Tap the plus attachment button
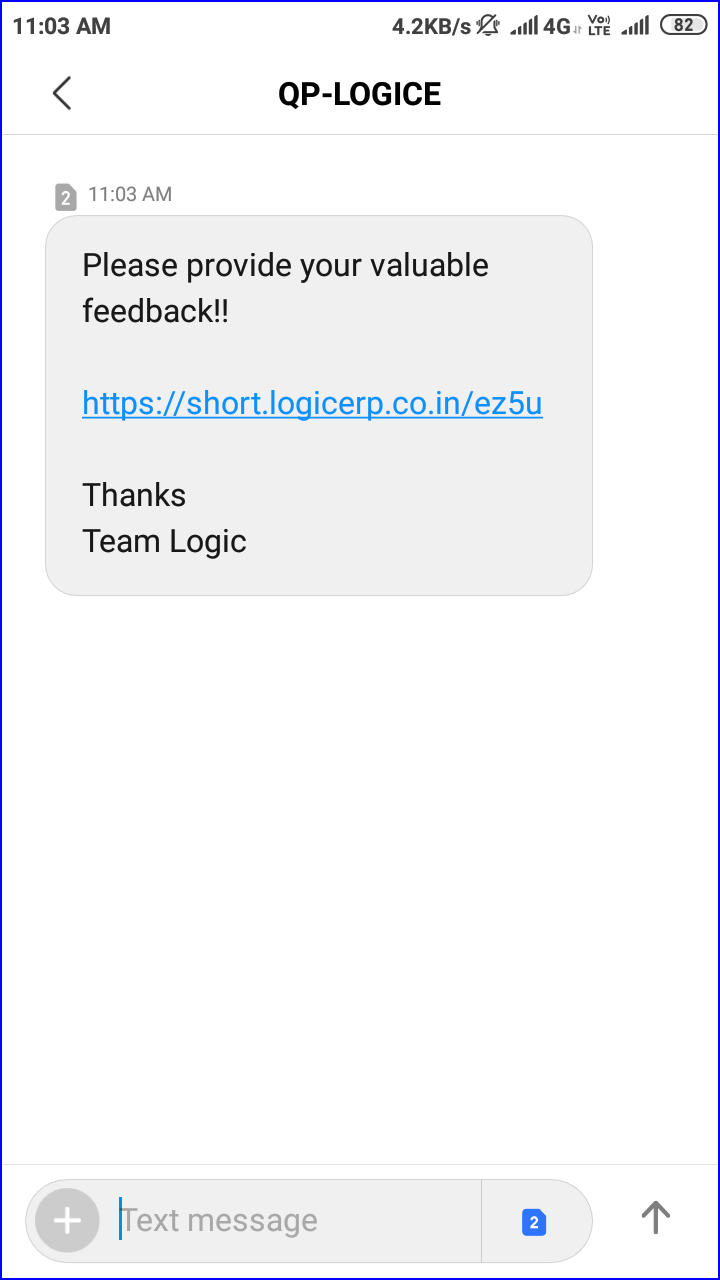 click(67, 1221)
